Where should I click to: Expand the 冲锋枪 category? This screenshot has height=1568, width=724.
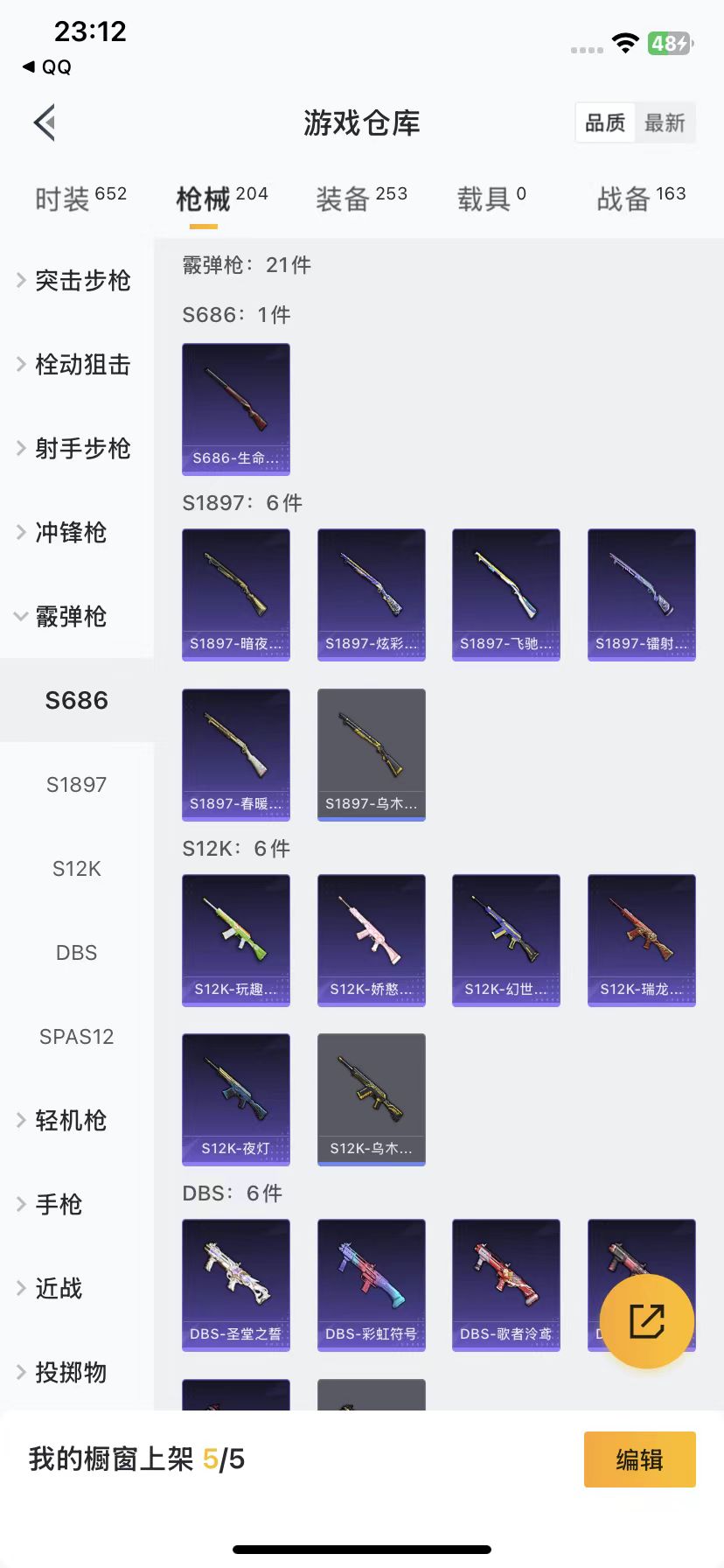click(68, 532)
